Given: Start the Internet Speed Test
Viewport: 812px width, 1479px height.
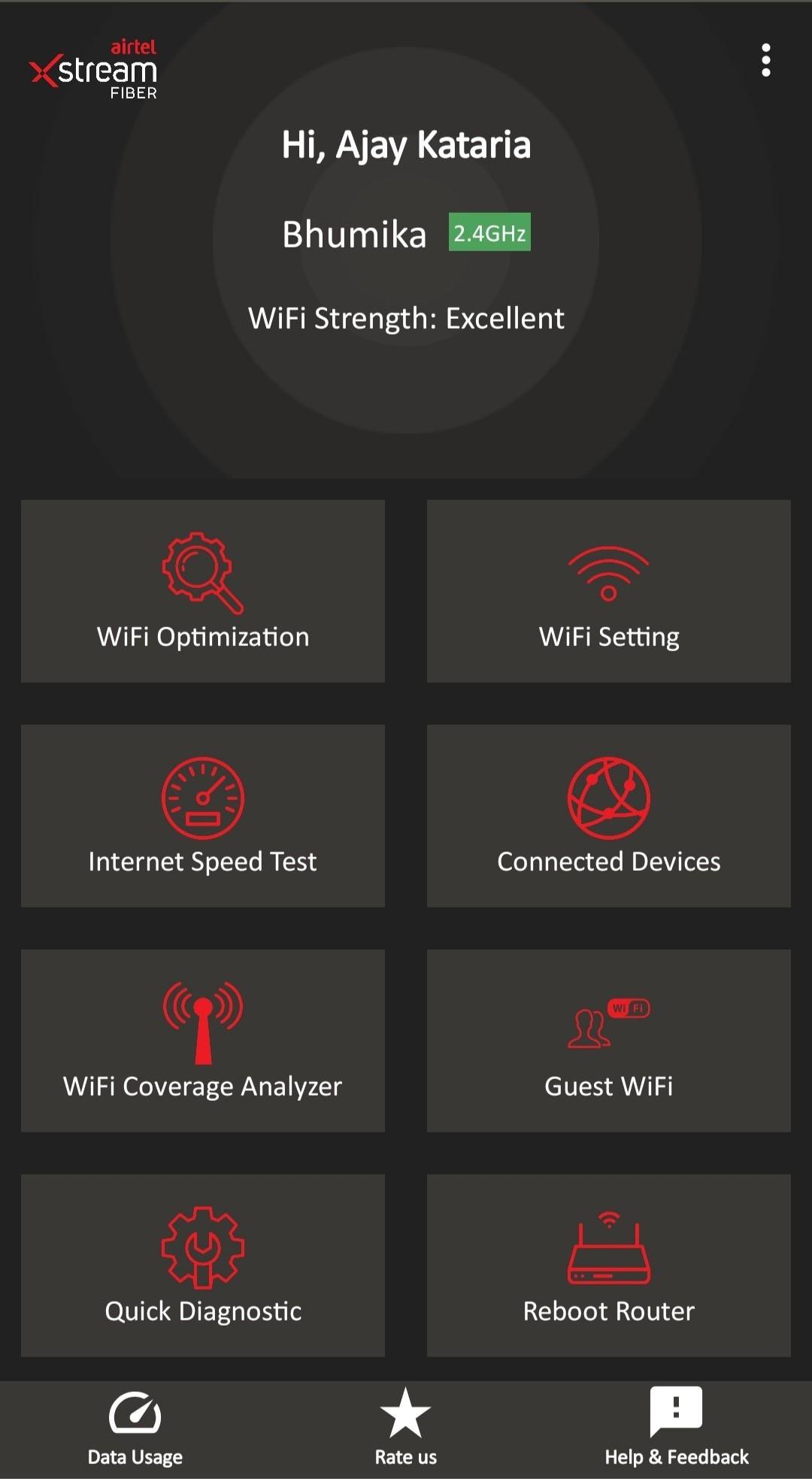Looking at the screenshot, I should [203, 816].
